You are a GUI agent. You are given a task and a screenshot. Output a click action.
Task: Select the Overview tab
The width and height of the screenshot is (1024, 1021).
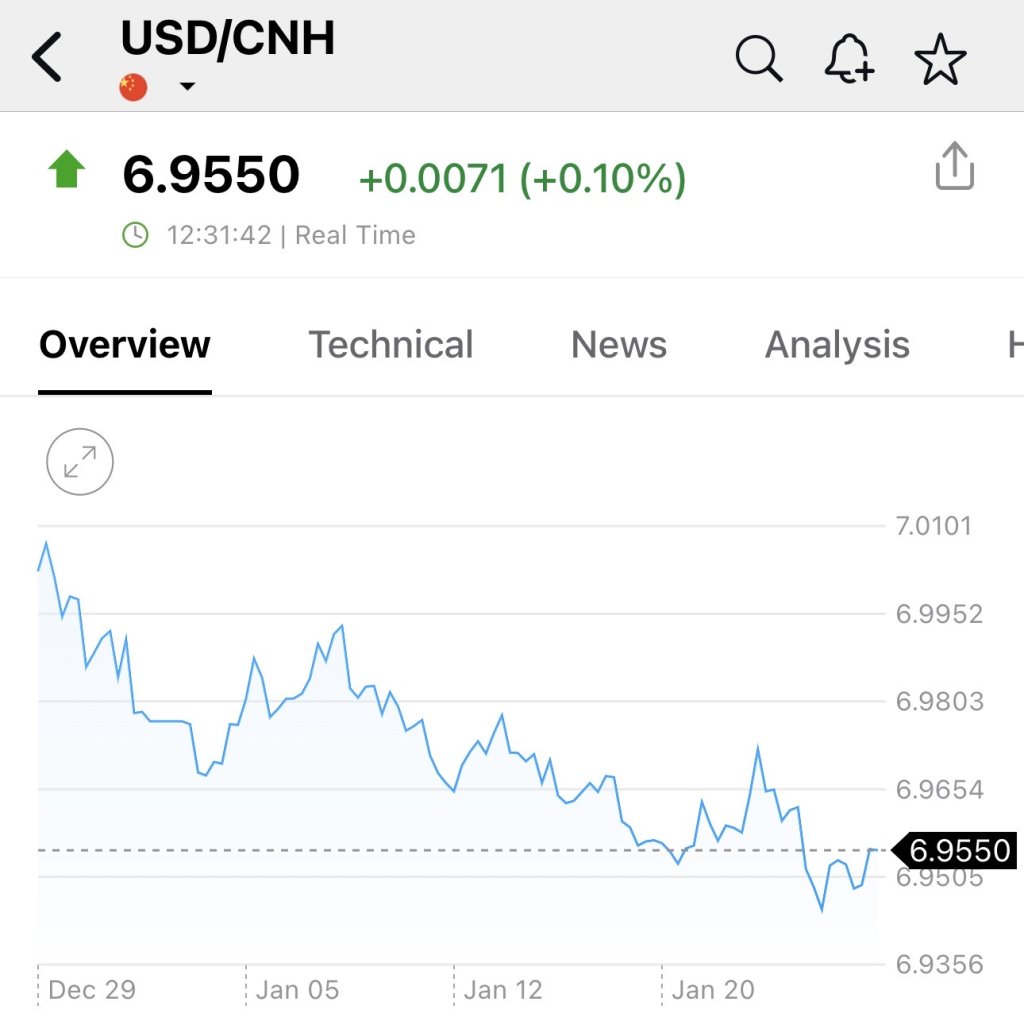pos(125,345)
